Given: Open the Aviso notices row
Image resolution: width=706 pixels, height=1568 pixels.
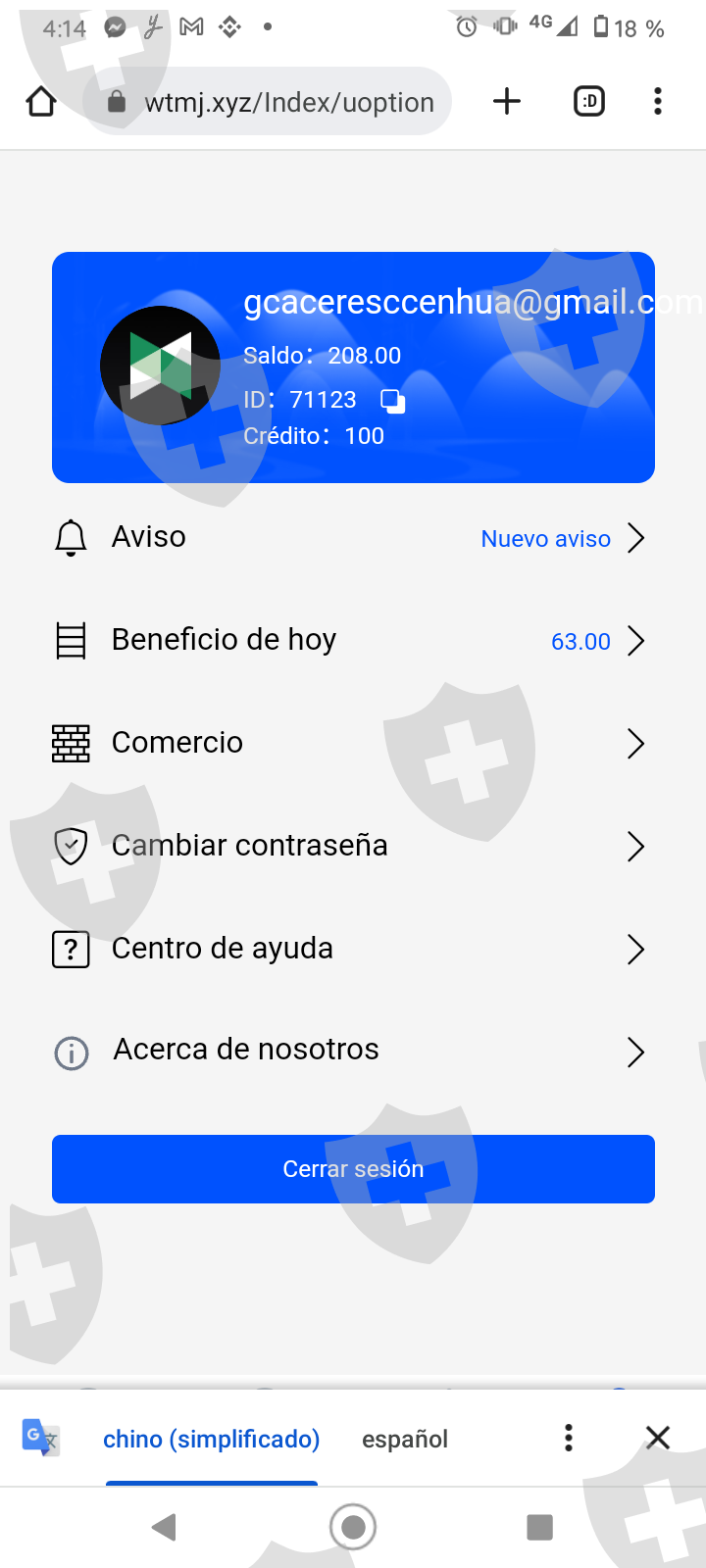Looking at the screenshot, I should point(353,538).
